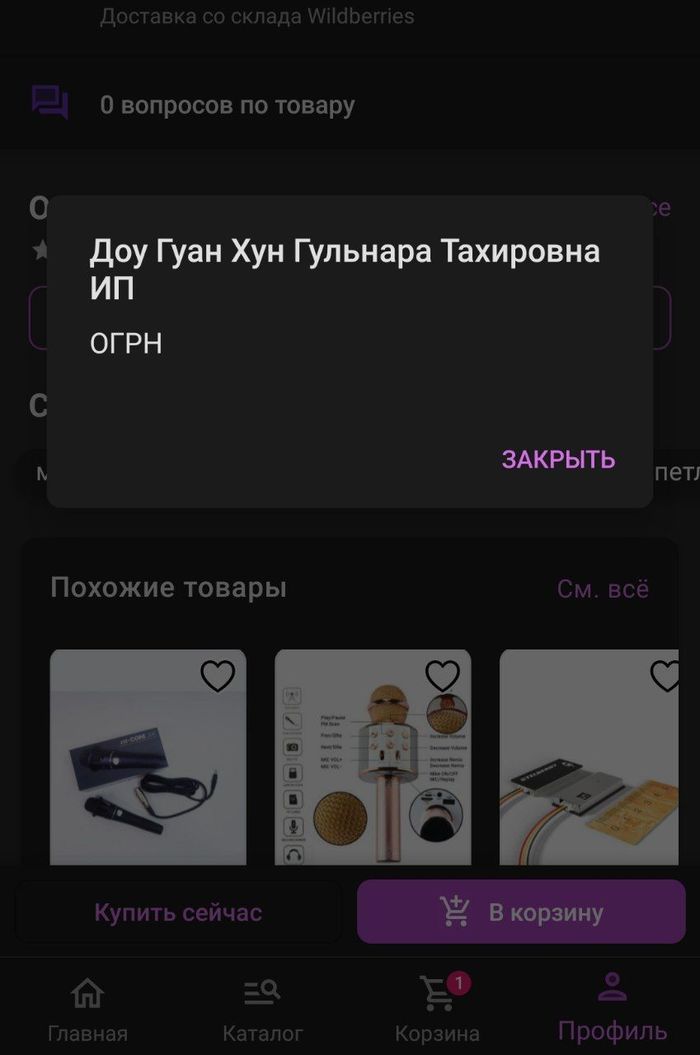Go to the Главная tab

[x=88, y=1011]
